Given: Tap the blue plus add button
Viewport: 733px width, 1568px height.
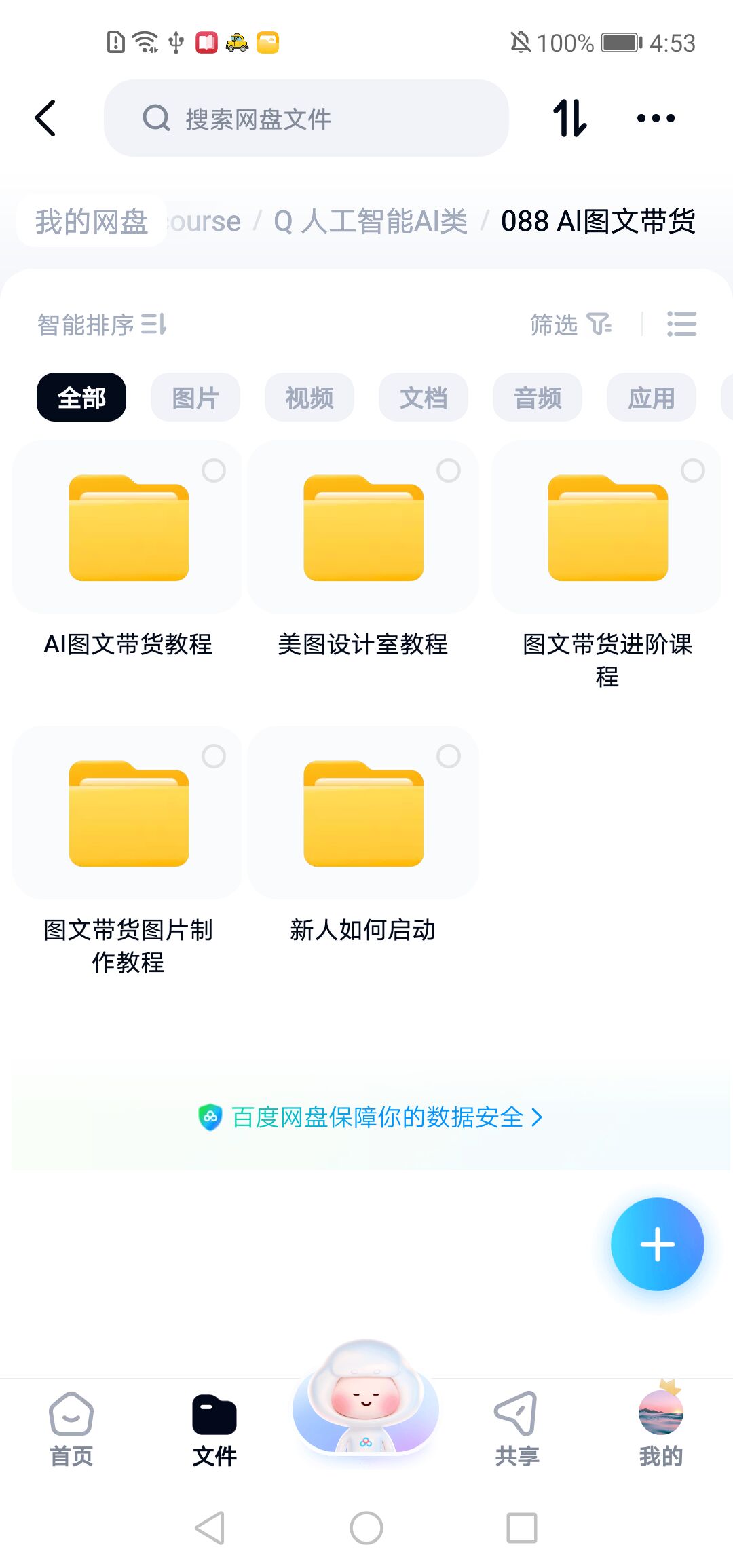Looking at the screenshot, I should tap(657, 1244).
